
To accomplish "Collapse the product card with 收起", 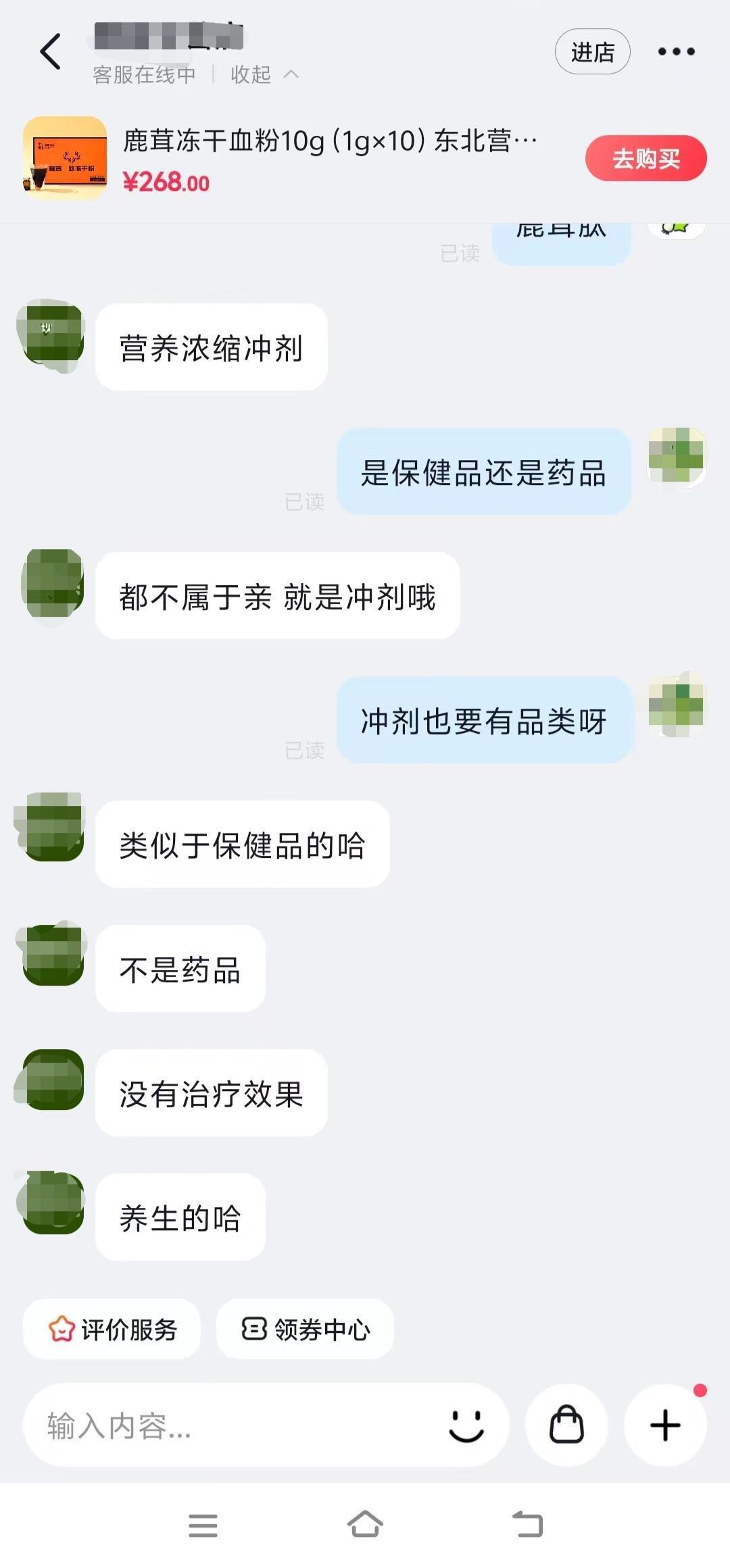I will pyautogui.click(x=264, y=74).
